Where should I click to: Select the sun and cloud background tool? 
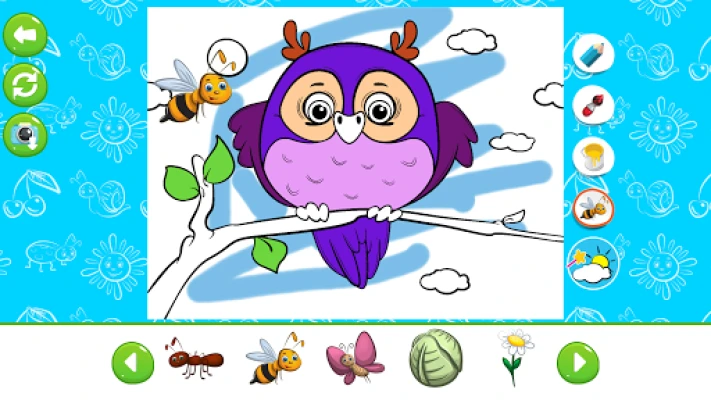tap(593, 262)
